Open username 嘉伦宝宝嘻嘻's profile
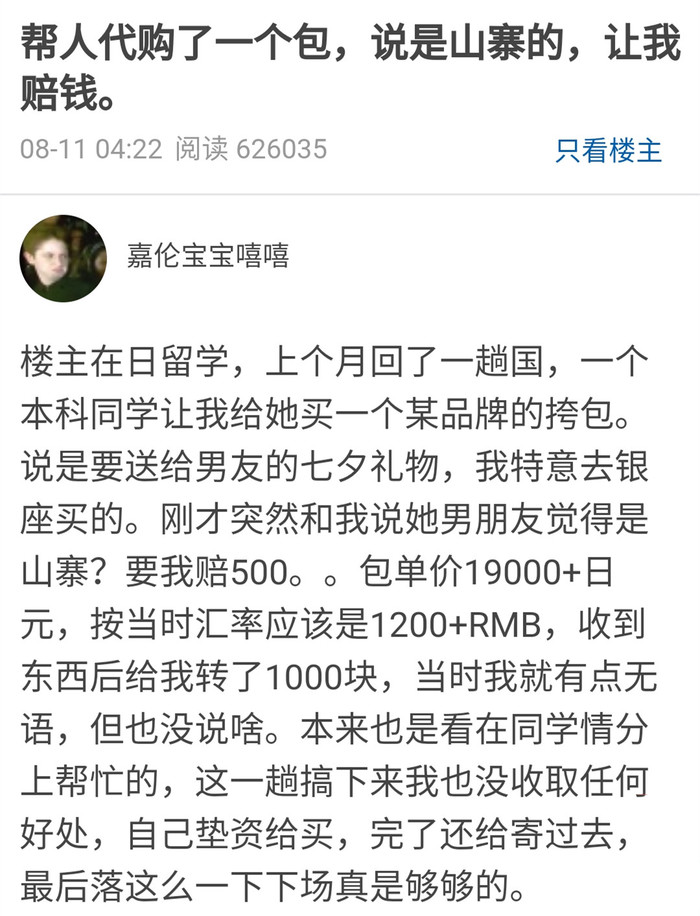 point(208,257)
